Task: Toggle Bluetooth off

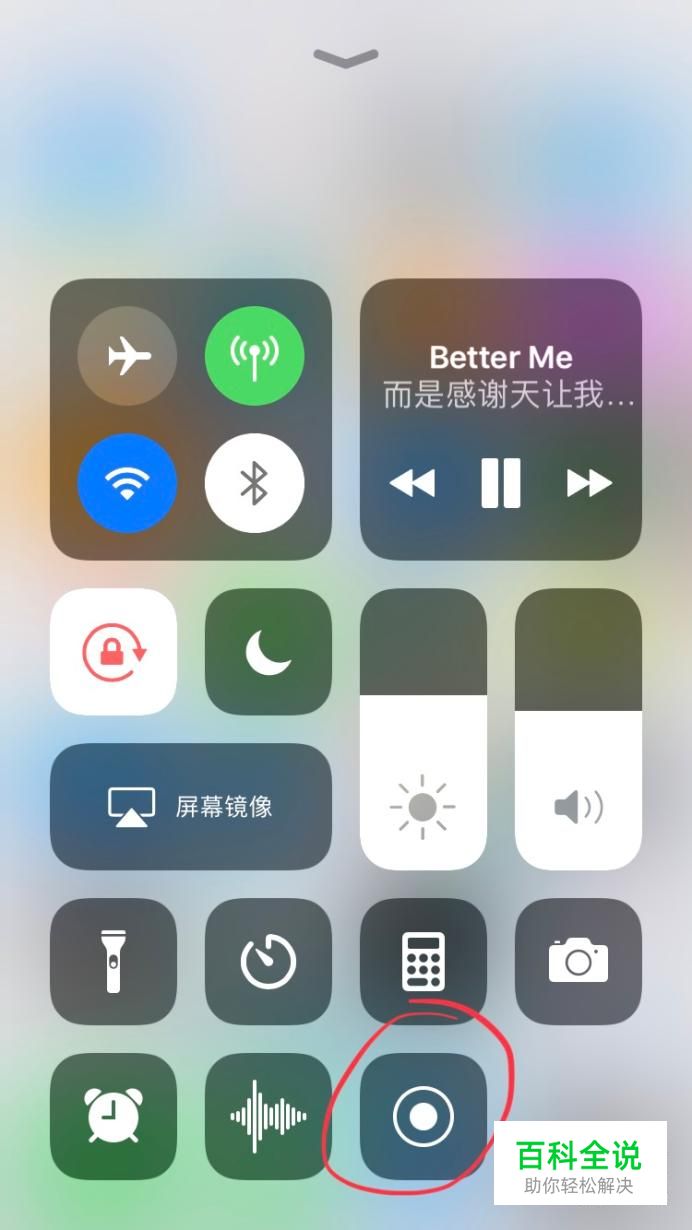Action: [254, 483]
